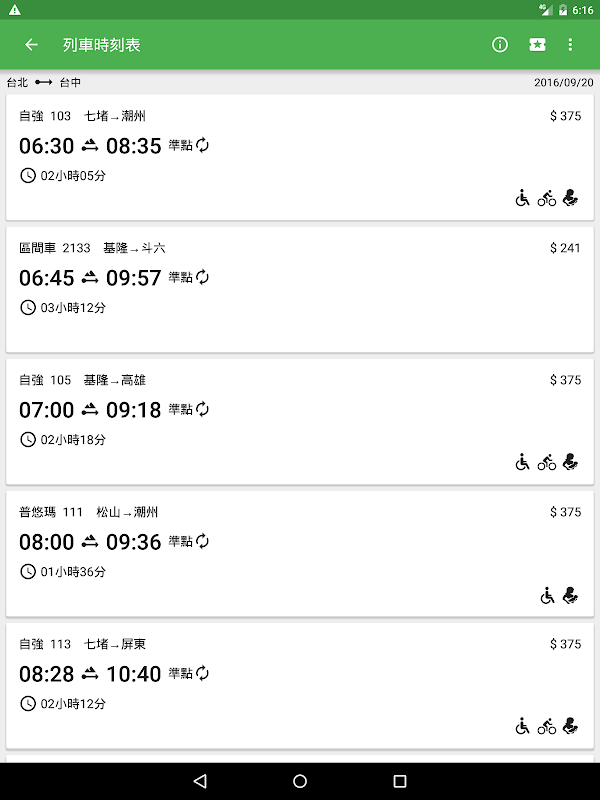
Task: Refresh on-time status for train 105
Action: pyautogui.click(x=202, y=409)
